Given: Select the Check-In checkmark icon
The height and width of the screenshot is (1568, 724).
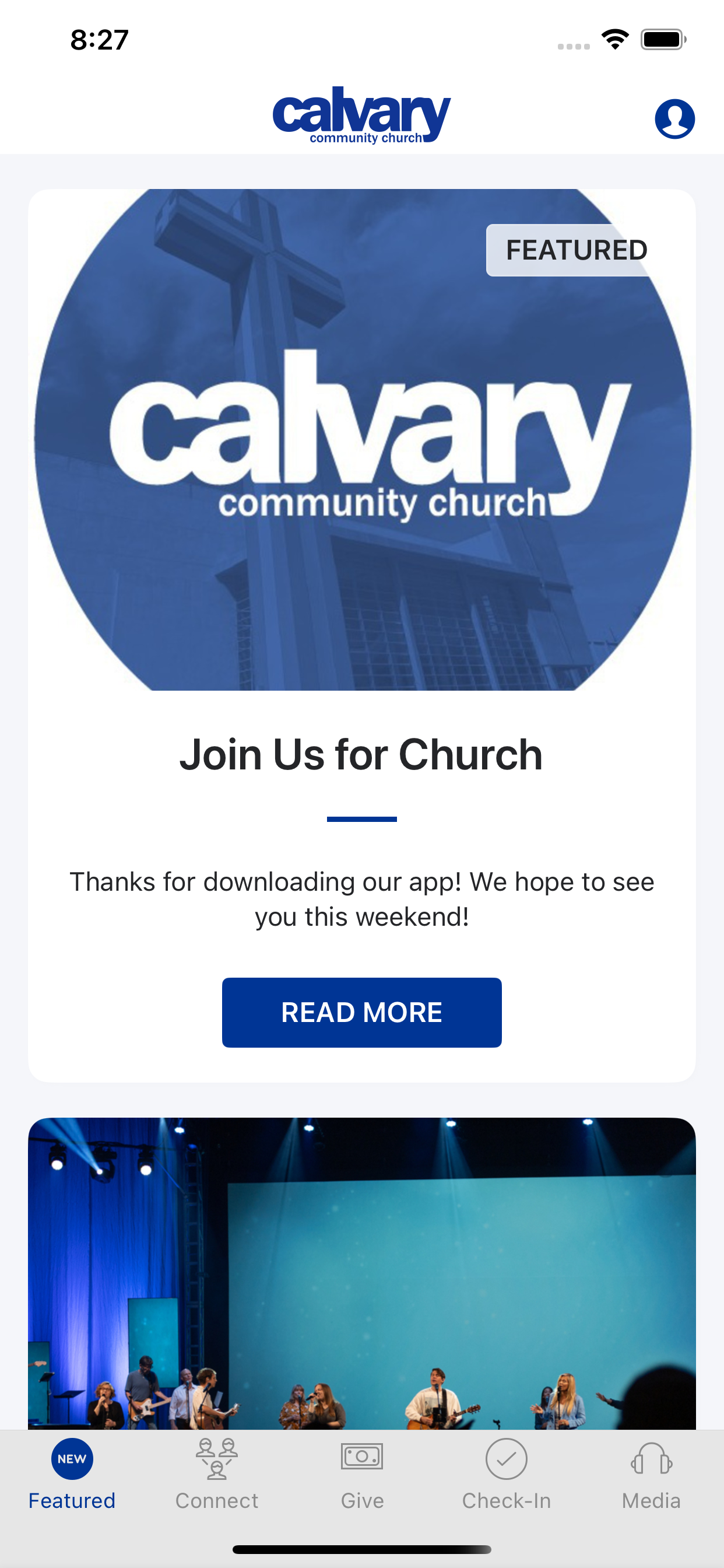Looking at the screenshot, I should pyautogui.click(x=506, y=1458).
